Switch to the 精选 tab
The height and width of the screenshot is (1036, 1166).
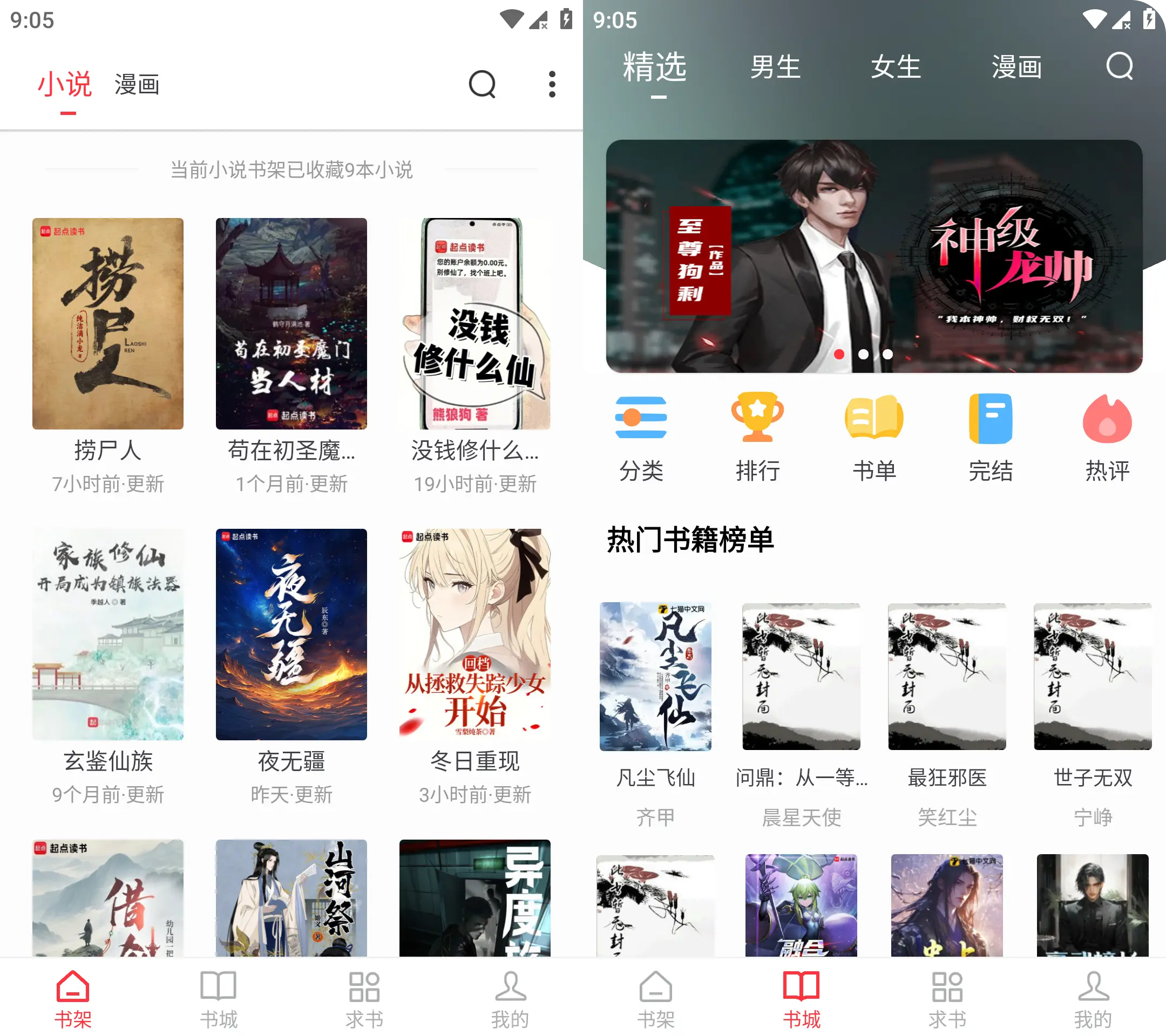(x=654, y=67)
